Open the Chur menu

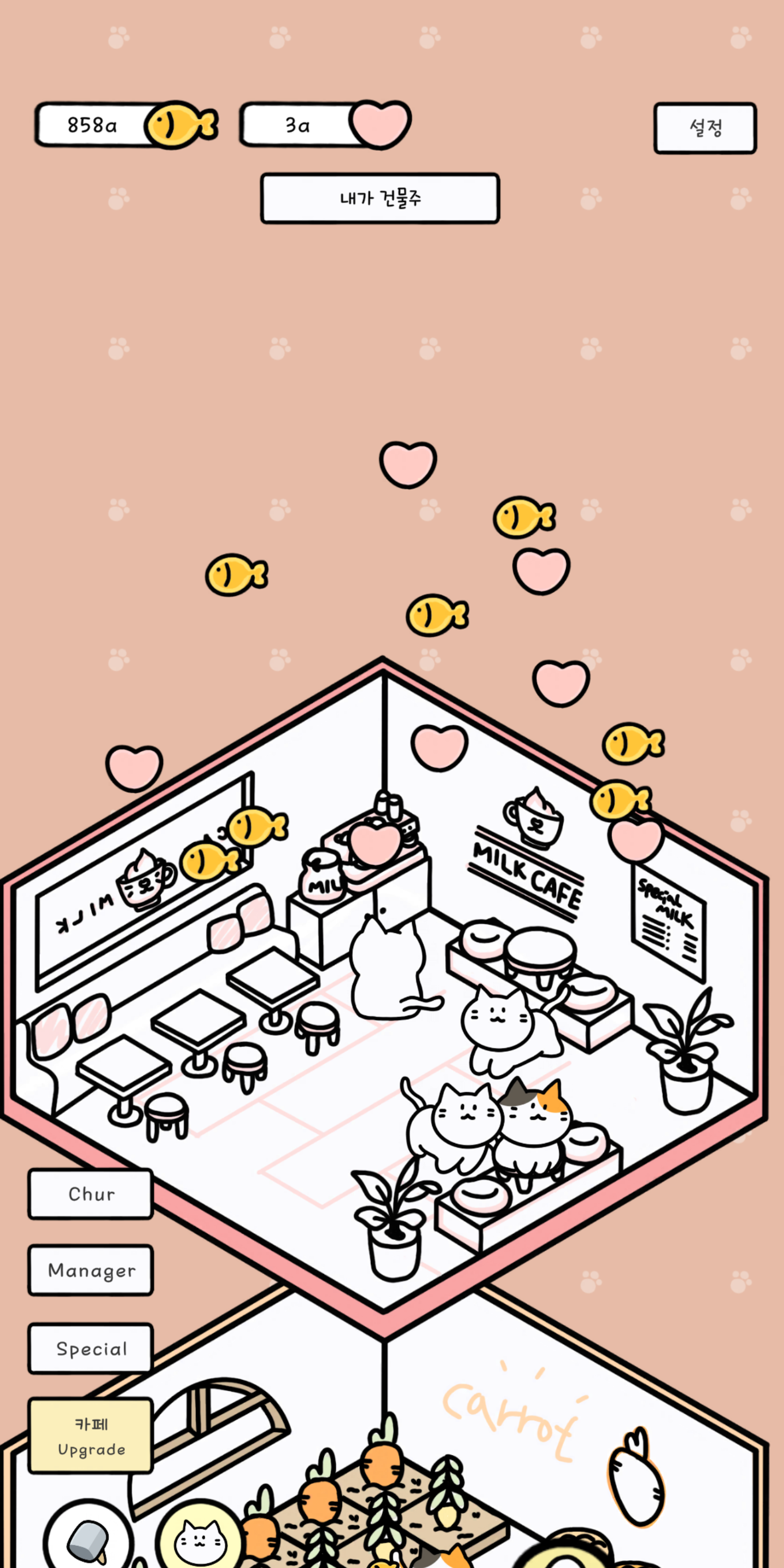(91, 1194)
